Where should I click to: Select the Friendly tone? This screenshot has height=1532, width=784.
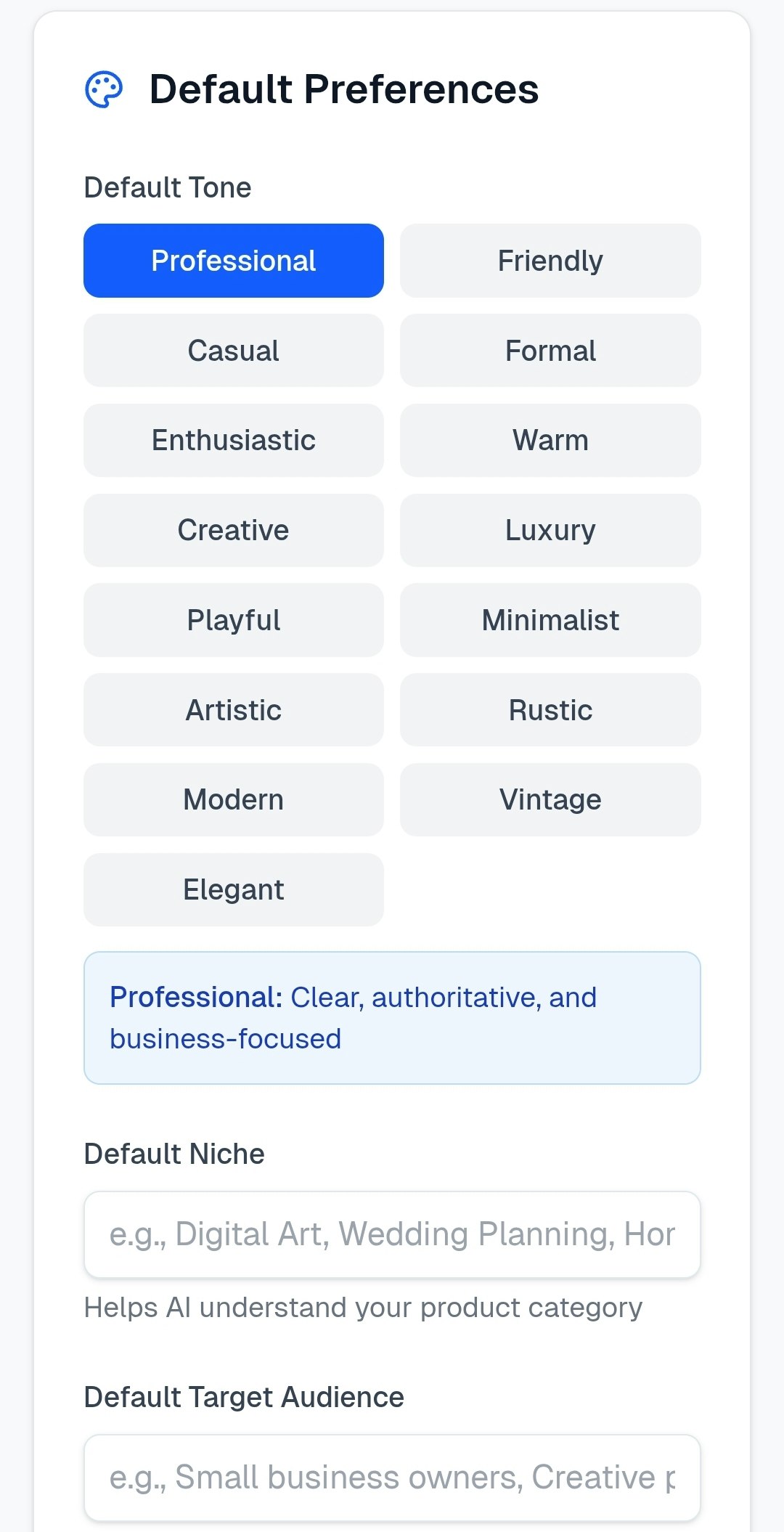coord(550,260)
